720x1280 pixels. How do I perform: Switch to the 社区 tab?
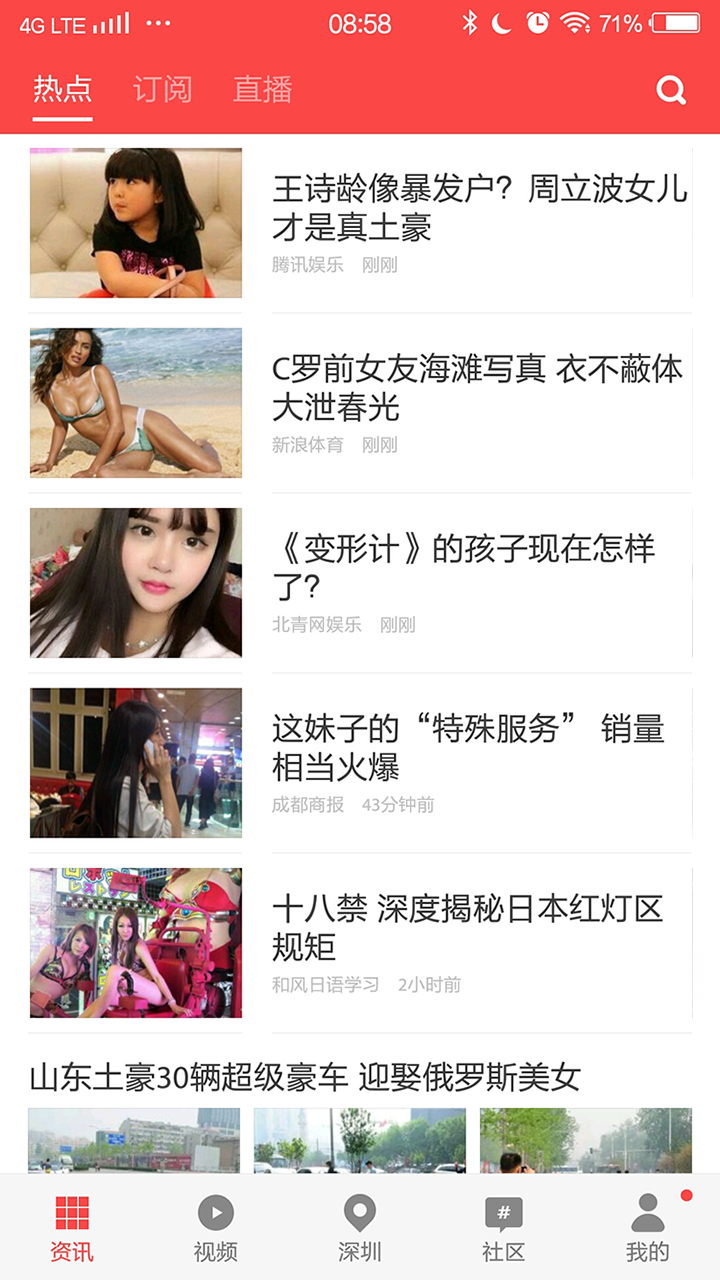(503, 1228)
